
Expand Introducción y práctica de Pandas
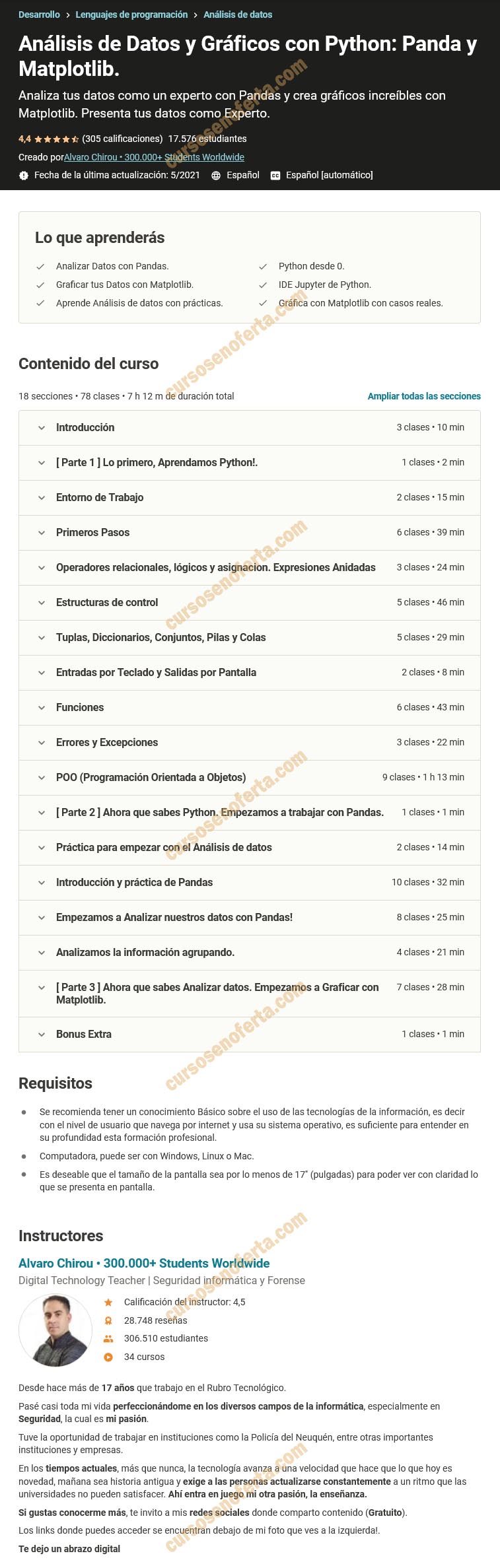pyautogui.click(x=134, y=883)
